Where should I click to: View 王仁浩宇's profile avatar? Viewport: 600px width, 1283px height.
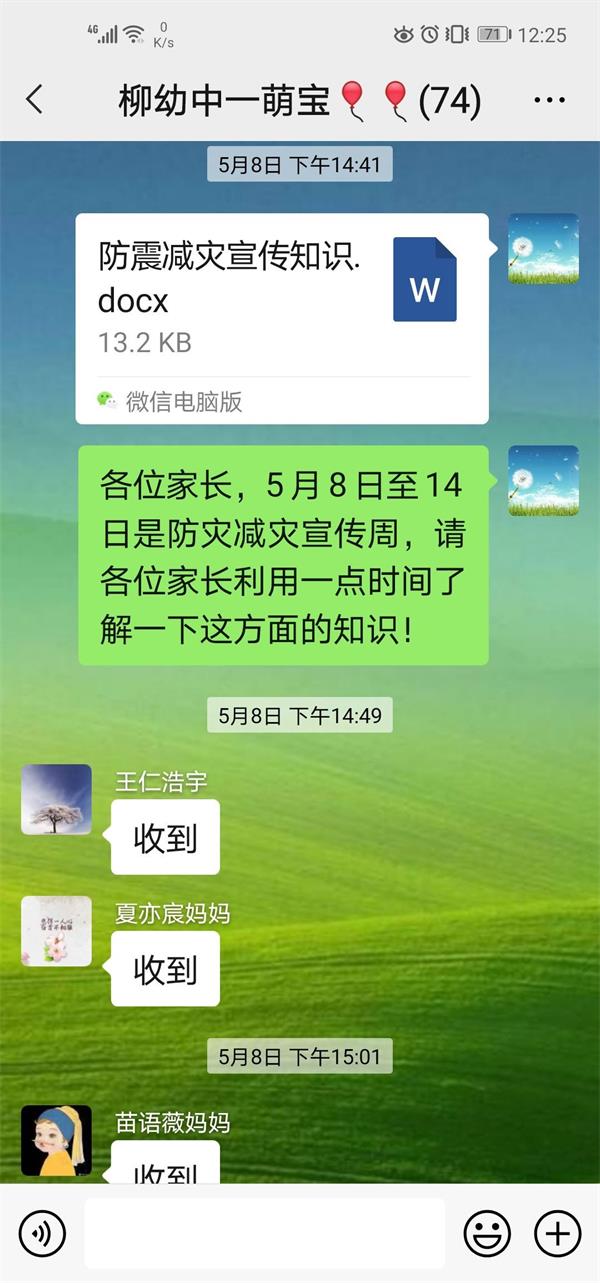point(56,799)
